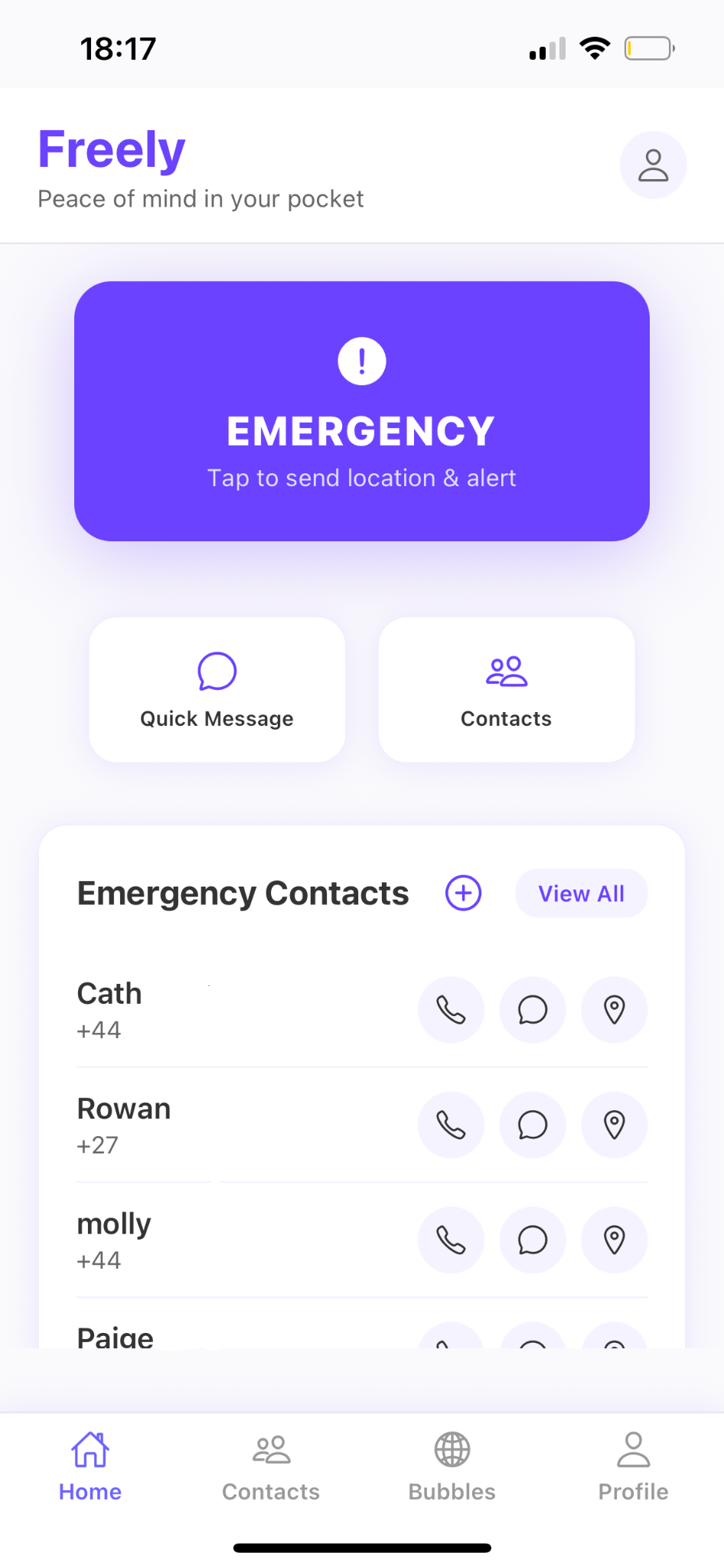The height and width of the screenshot is (1568, 724).
Task: Tap the phone icon next to molly
Action: pyautogui.click(x=451, y=1240)
